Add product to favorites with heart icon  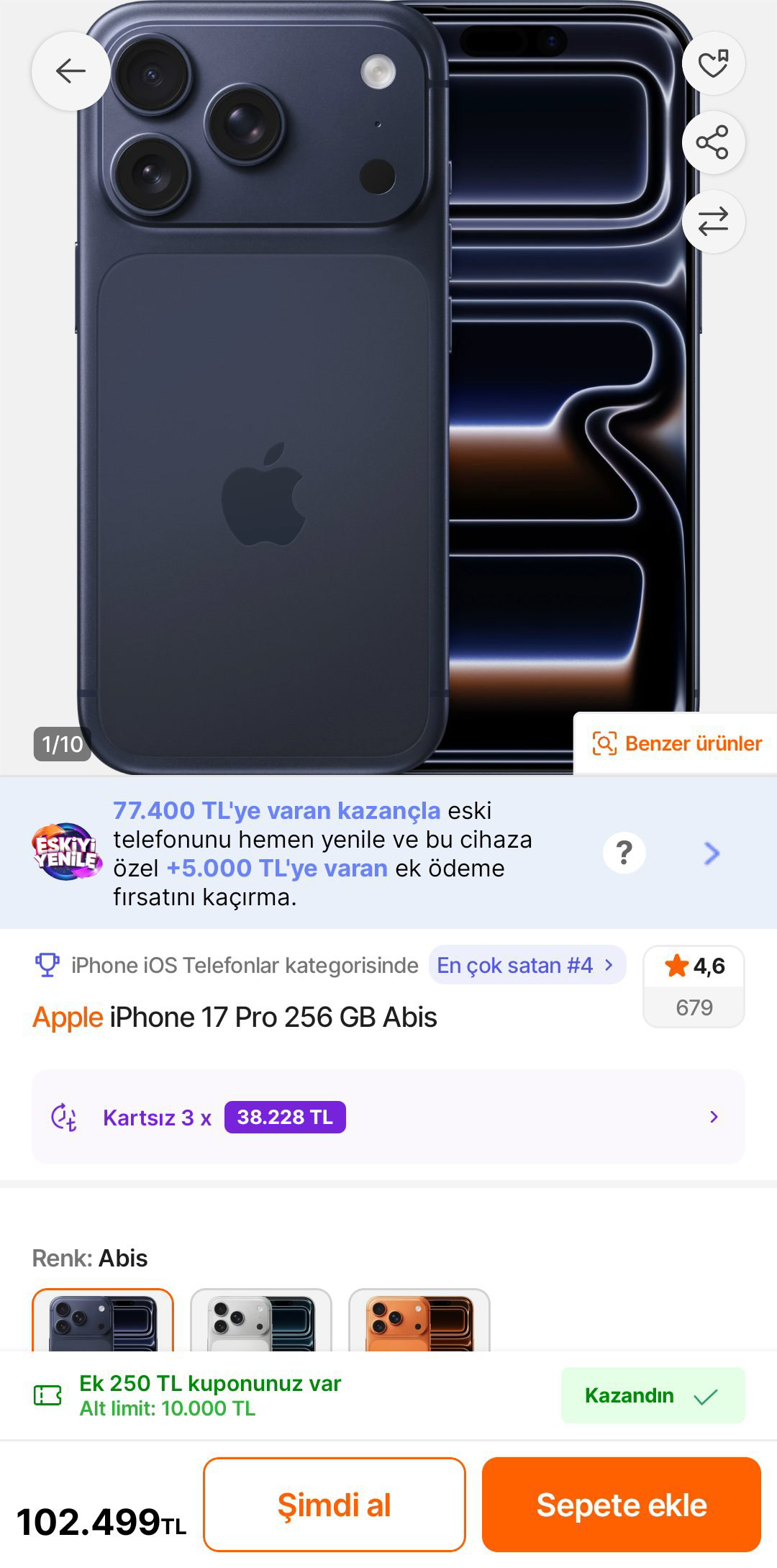pyautogui.click(x=713, y=64)
